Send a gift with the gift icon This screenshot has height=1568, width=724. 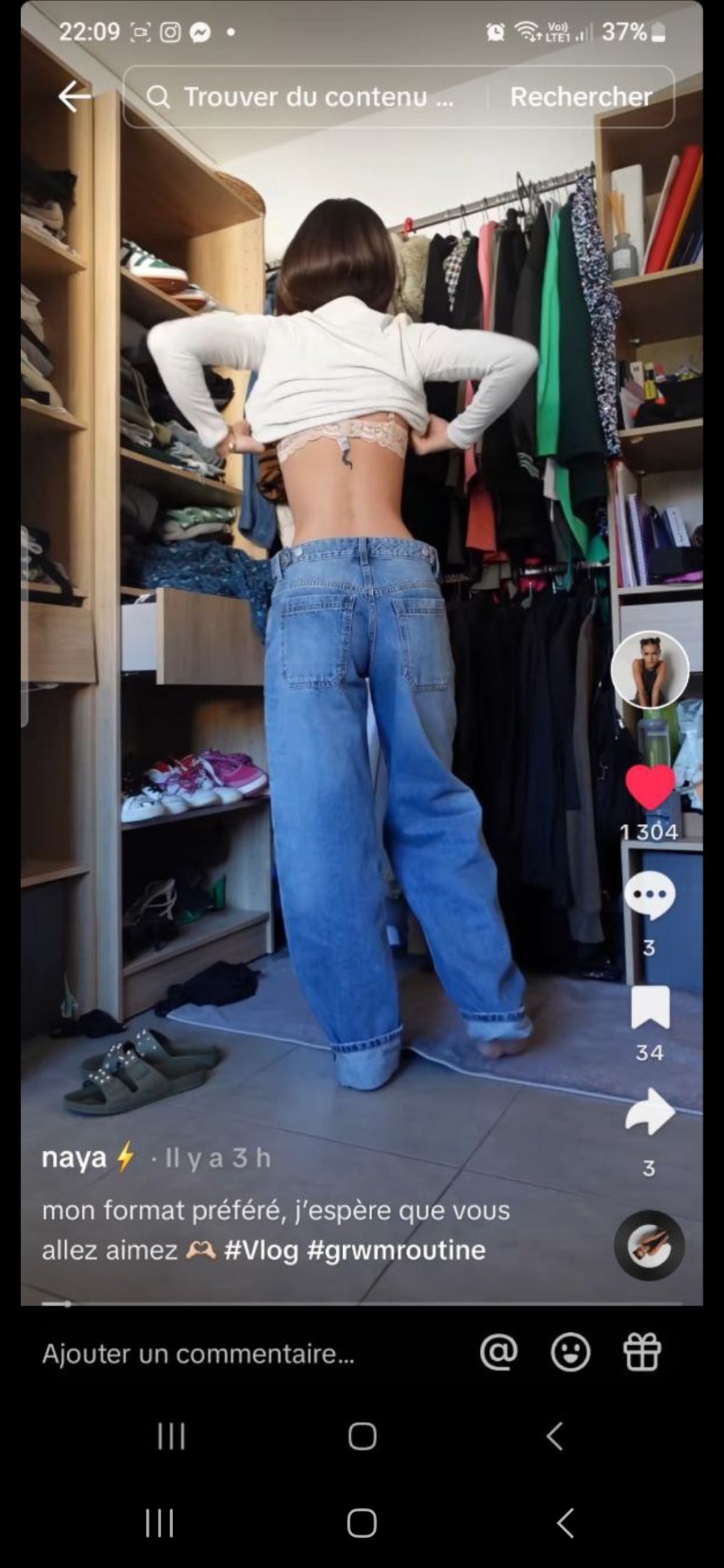point(642,1352)
